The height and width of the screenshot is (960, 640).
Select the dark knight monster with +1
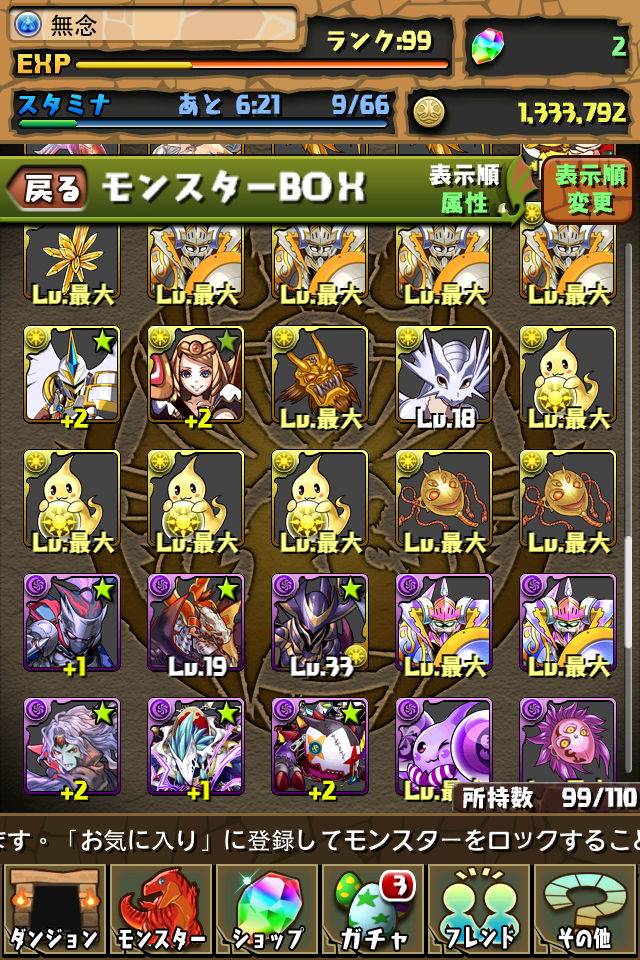click(x=71, y=622)
